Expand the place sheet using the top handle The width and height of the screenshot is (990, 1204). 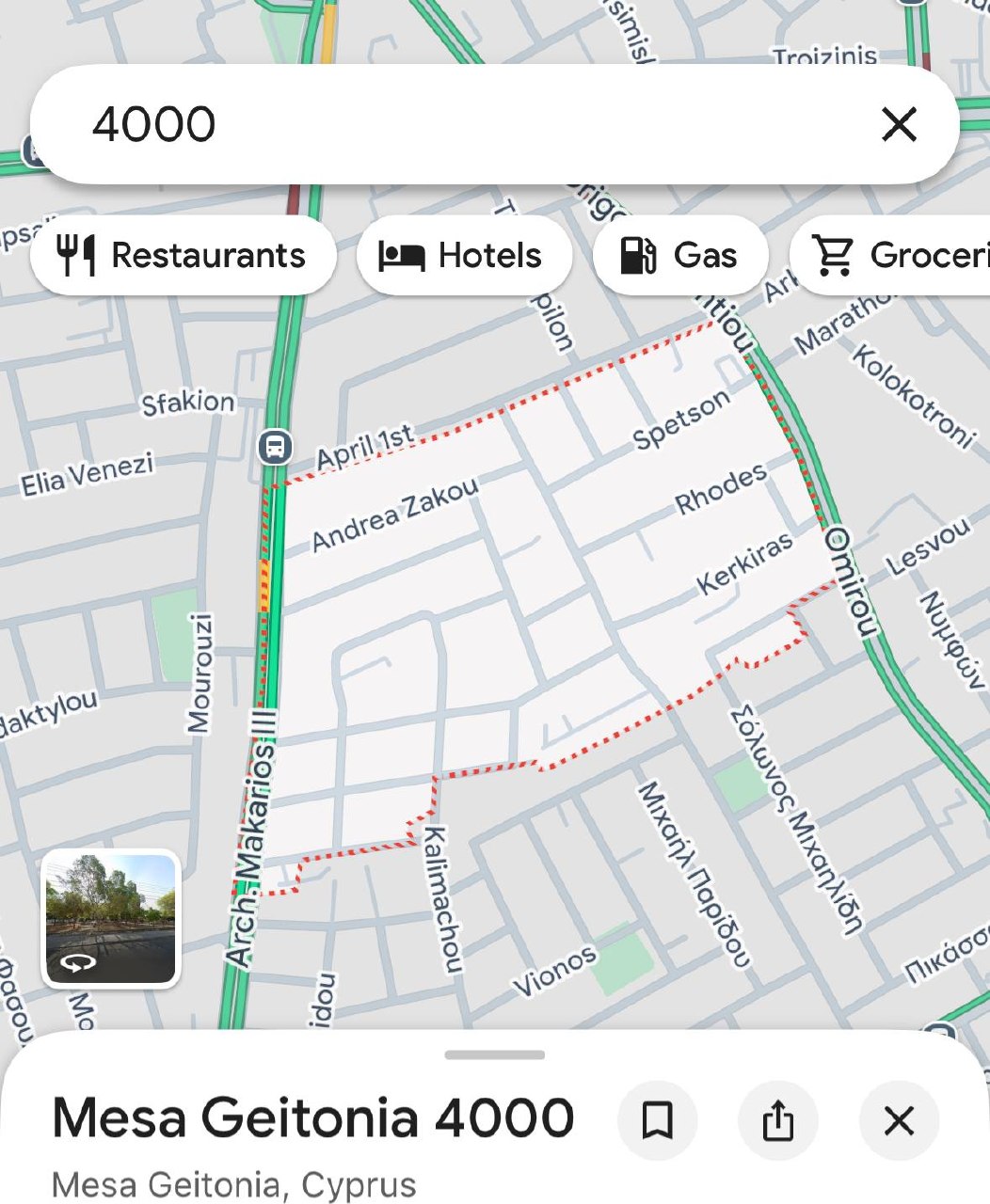click(x=495, y=1054)
